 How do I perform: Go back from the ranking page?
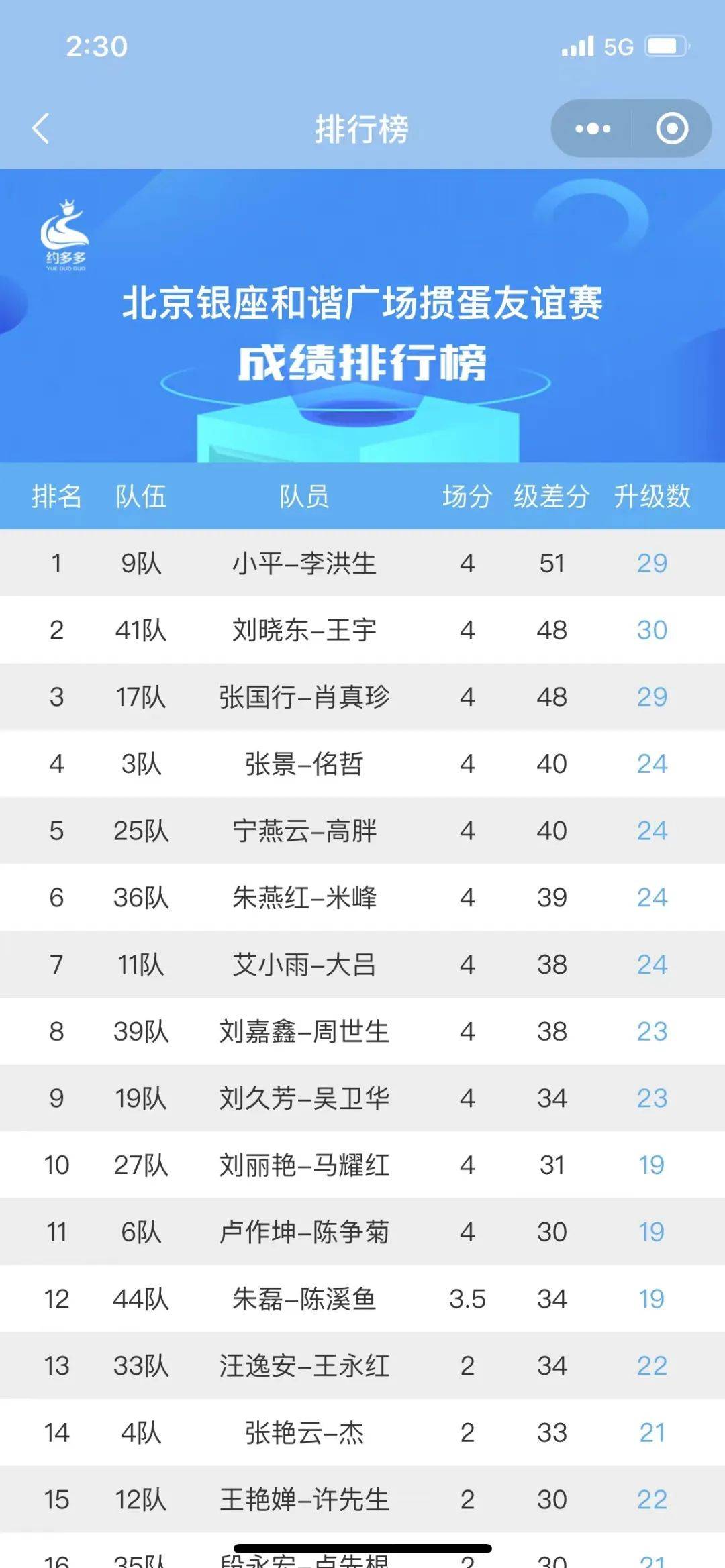tap(41, 128)
